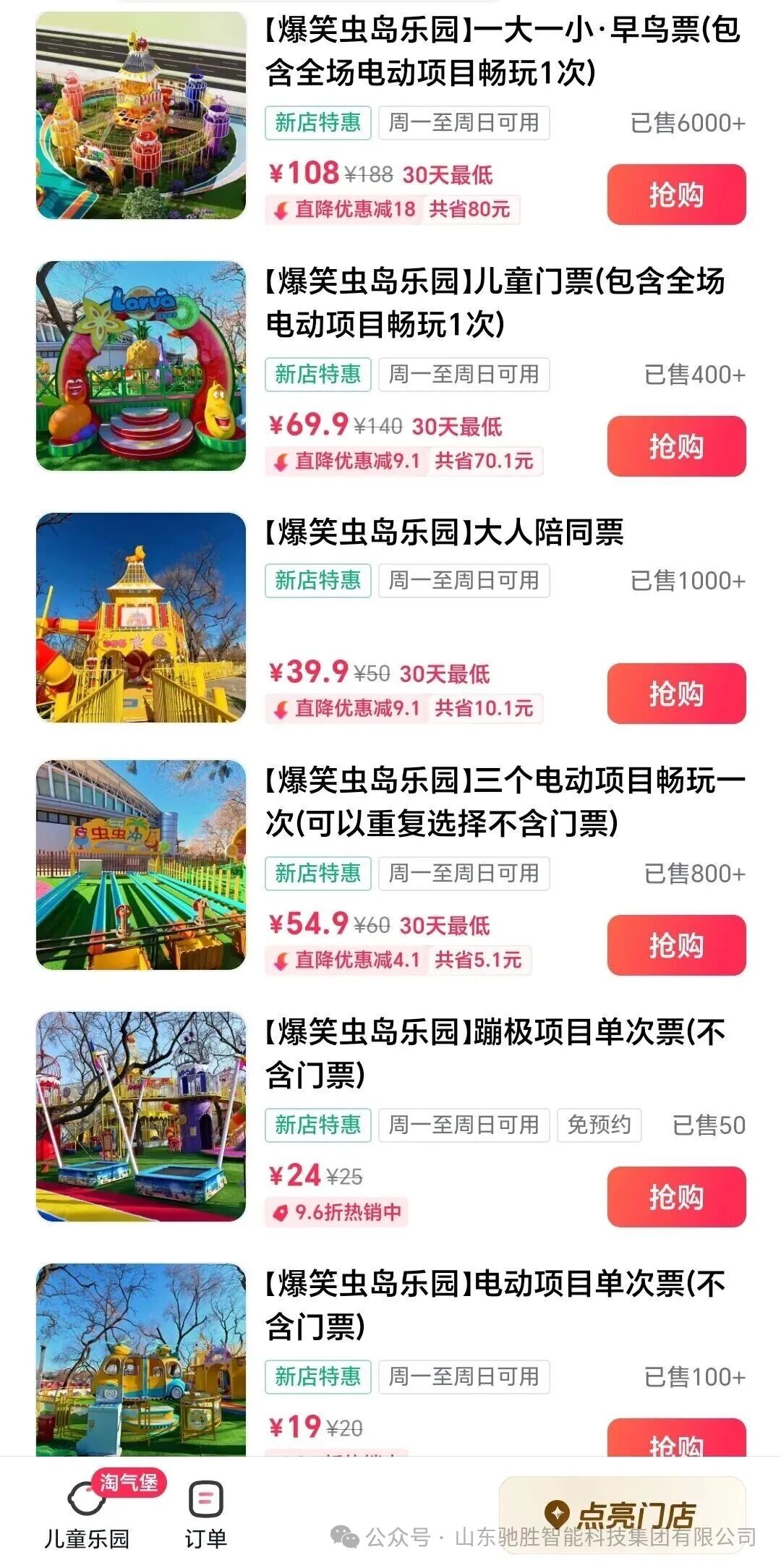This screenshot has width=781, height=1568.
Task: Buy the 儿童门票 ticket via 抢购
Action: [676, 446]
